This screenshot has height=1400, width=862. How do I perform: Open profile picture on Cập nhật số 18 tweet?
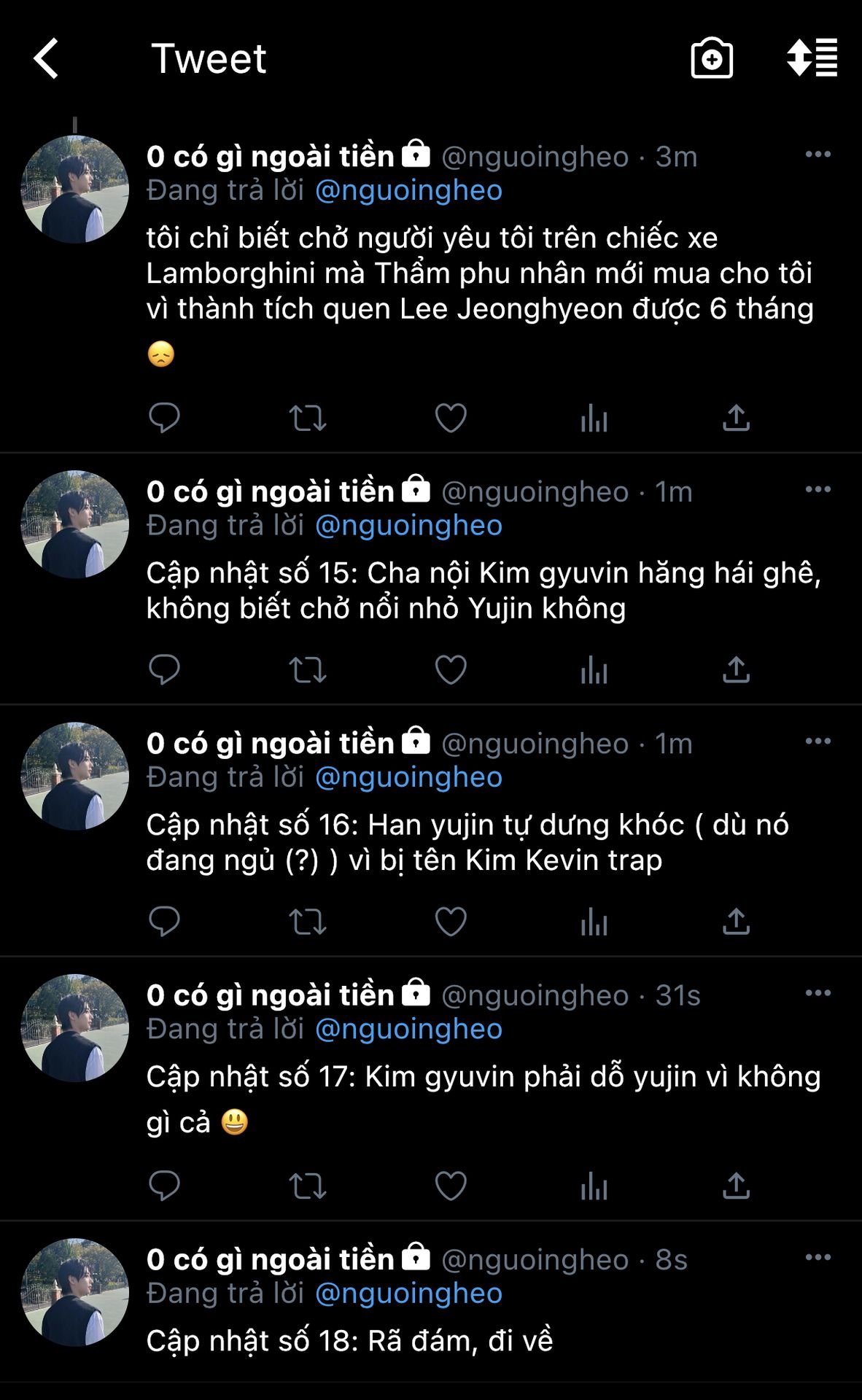75,1291
